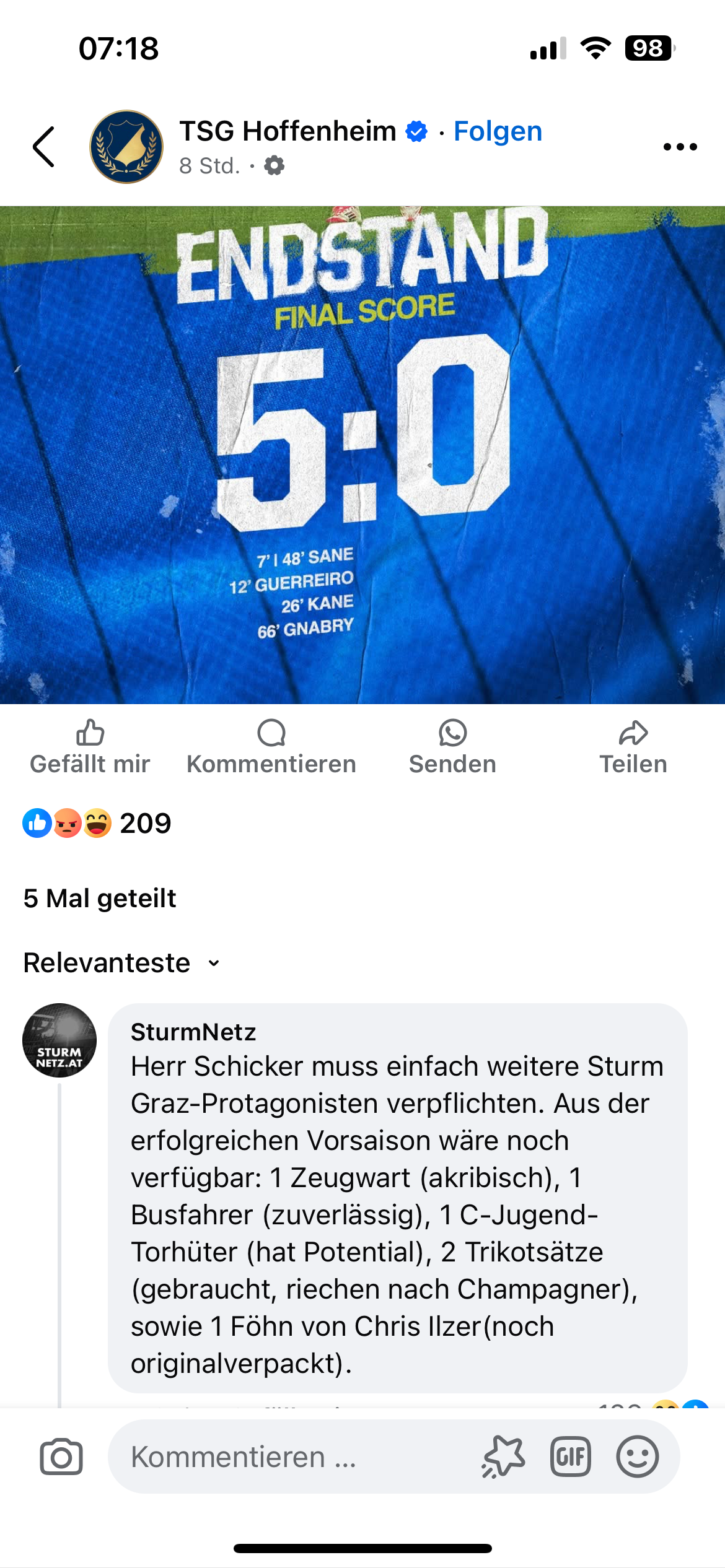
Task: Send the post via Senden
Action: (x=452, y=747)
